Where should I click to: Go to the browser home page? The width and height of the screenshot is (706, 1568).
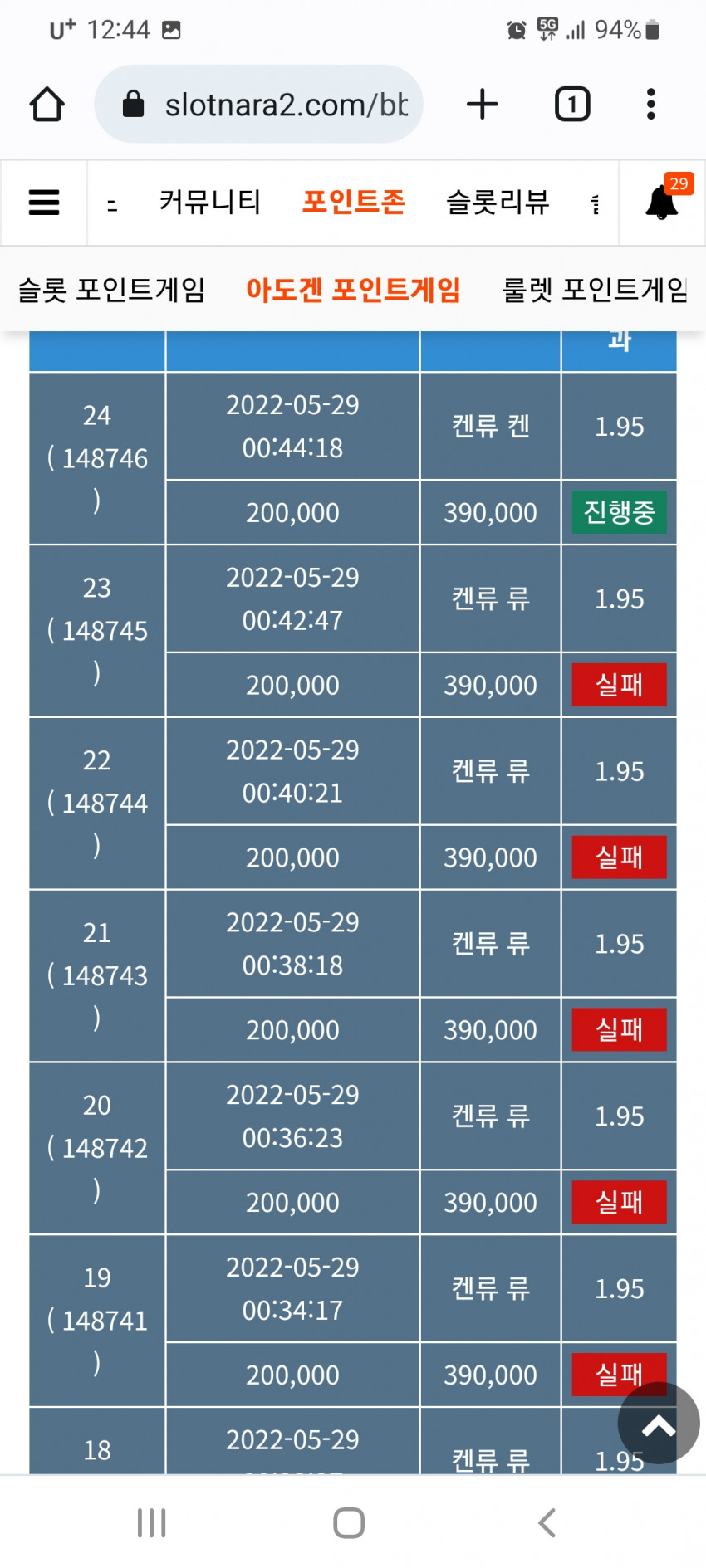(x=47, y=105)
